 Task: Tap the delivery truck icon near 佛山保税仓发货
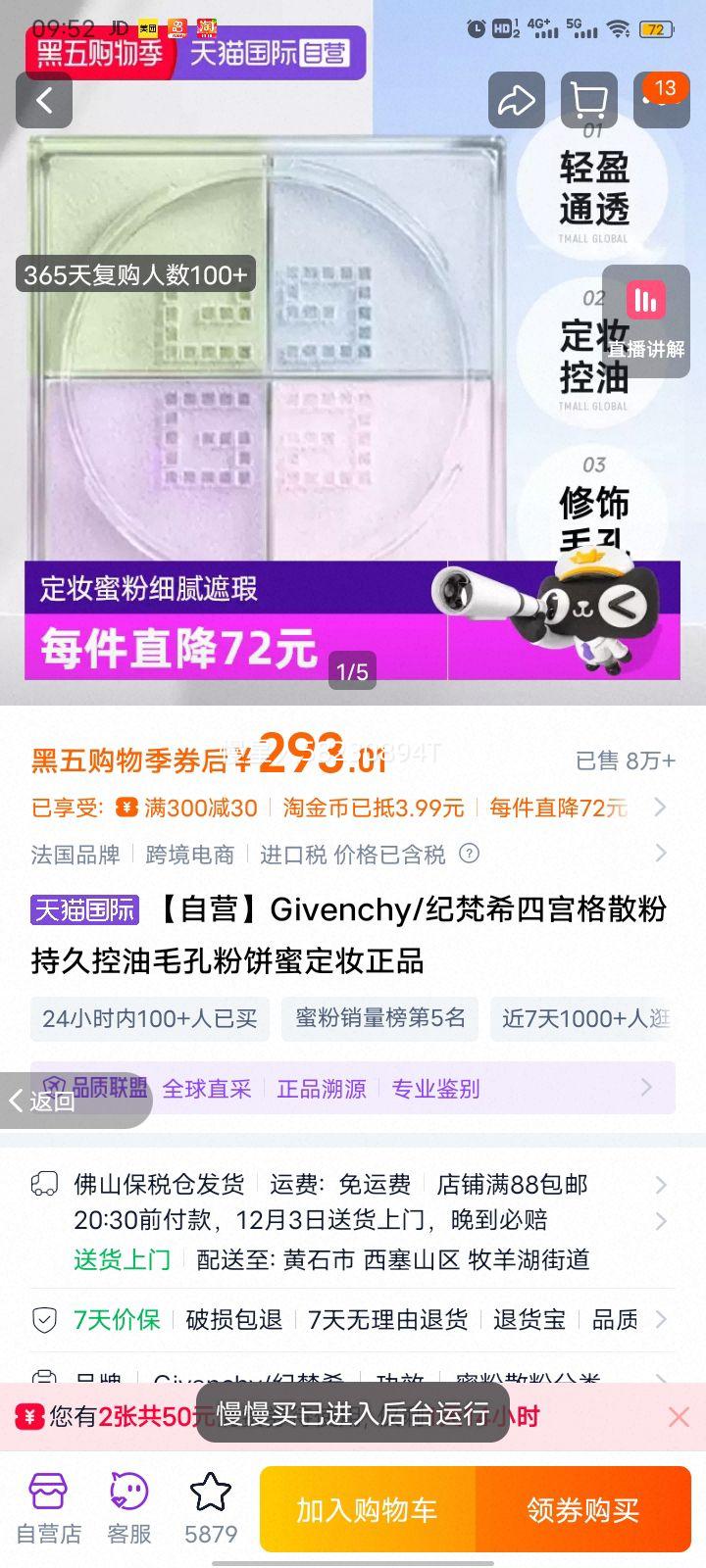click(x=41, y=1185)
